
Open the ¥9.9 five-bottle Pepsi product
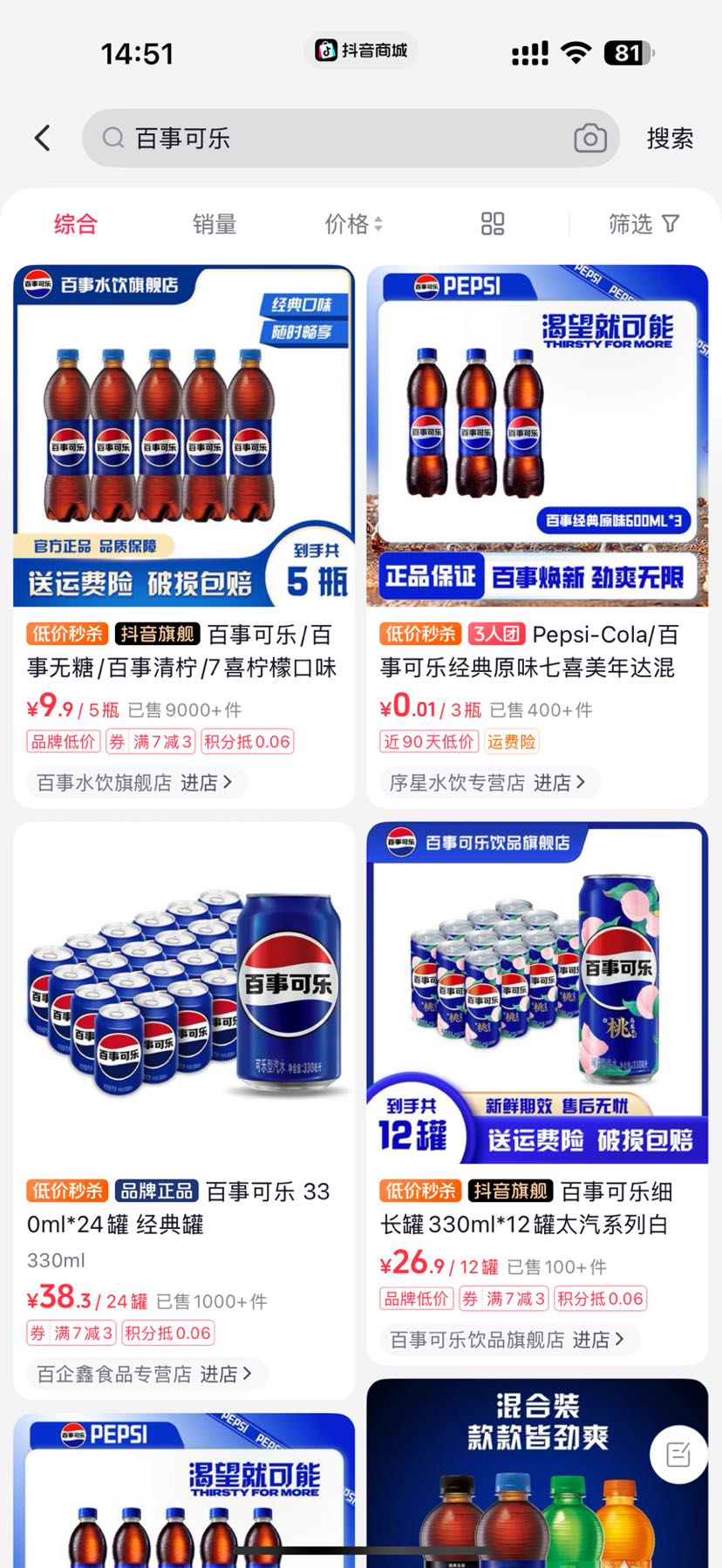pyautogui.click(x=183, y=436)
